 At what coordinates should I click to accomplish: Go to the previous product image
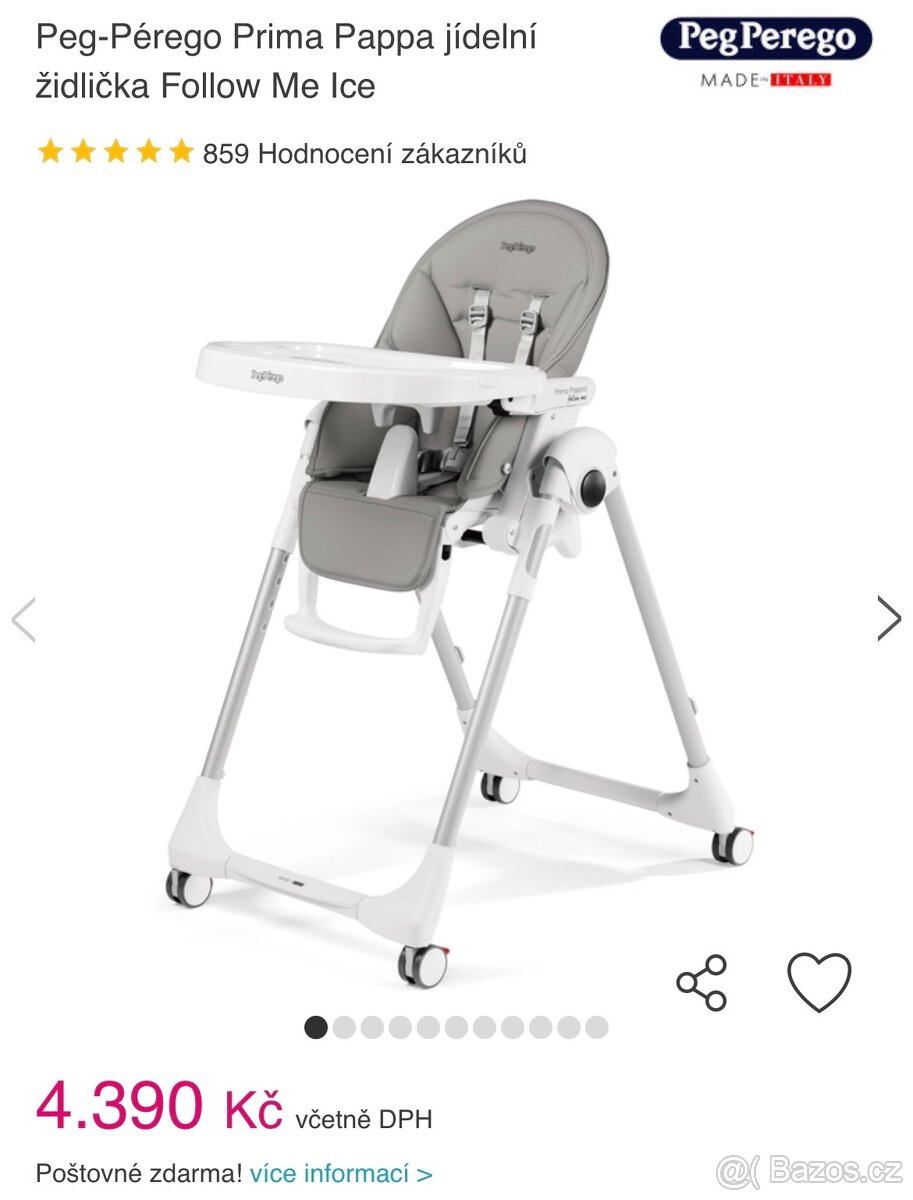tap(24, 619)
